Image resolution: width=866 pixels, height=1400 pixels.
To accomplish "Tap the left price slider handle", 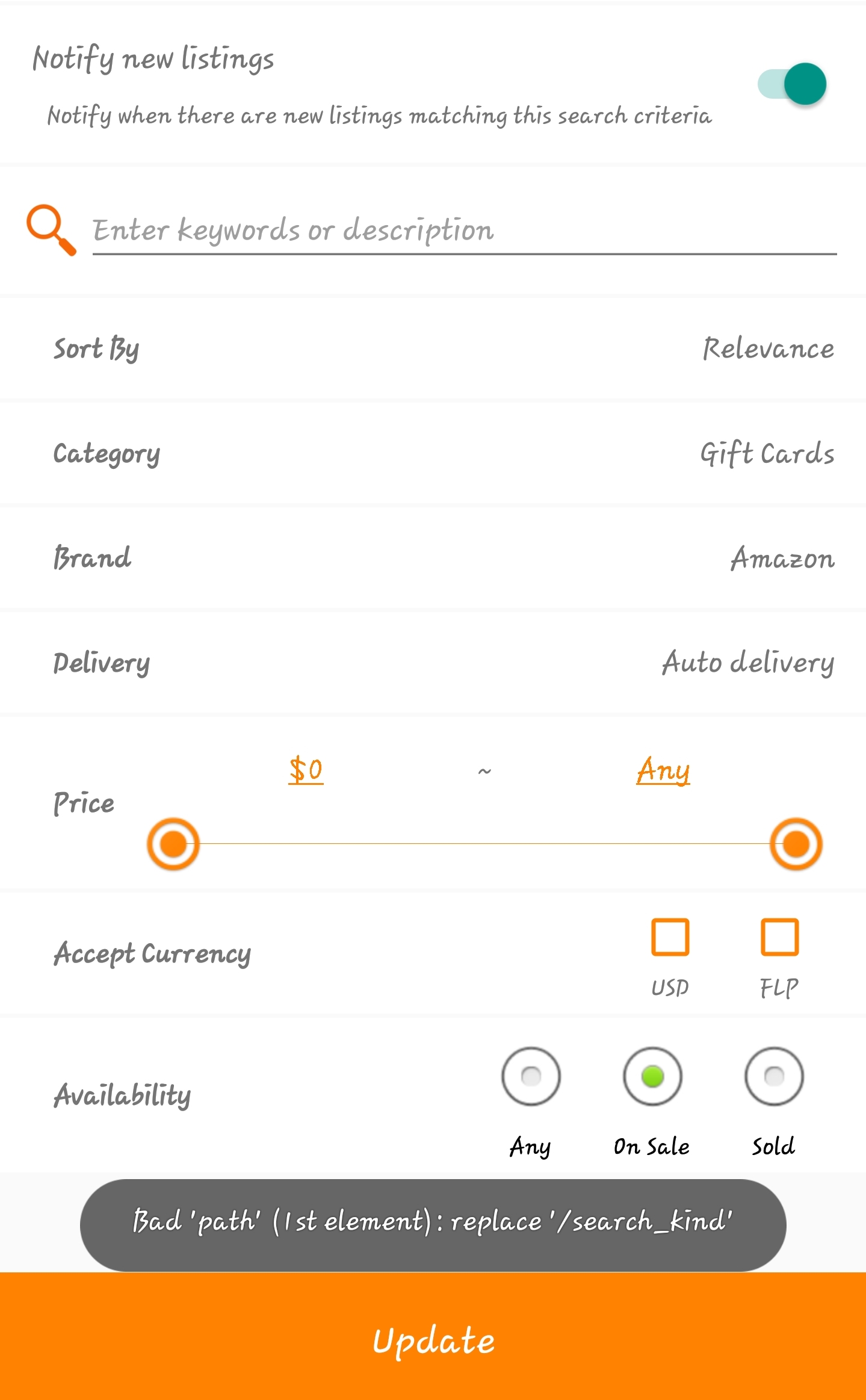I will click(173, 844).
